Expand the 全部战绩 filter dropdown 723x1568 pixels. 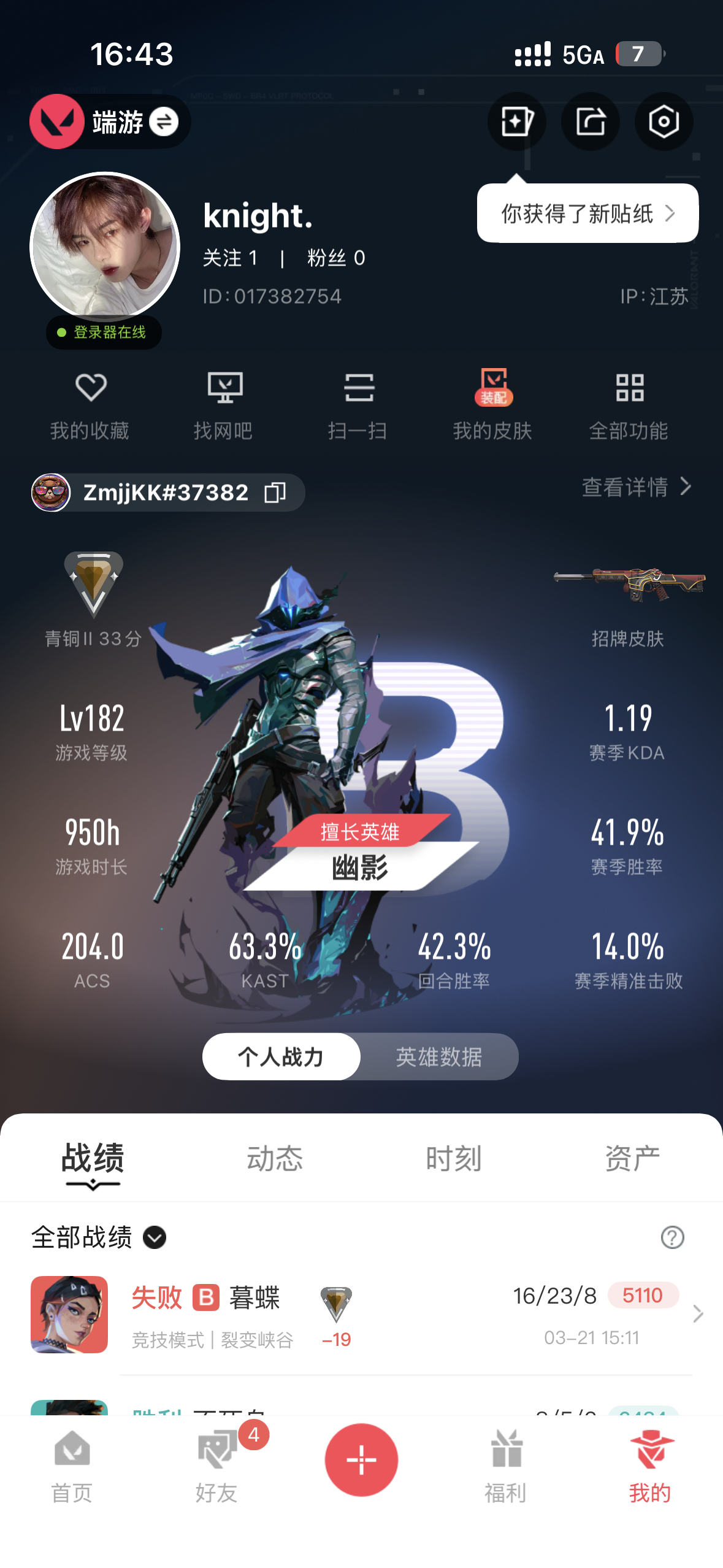click(155, 1237)
